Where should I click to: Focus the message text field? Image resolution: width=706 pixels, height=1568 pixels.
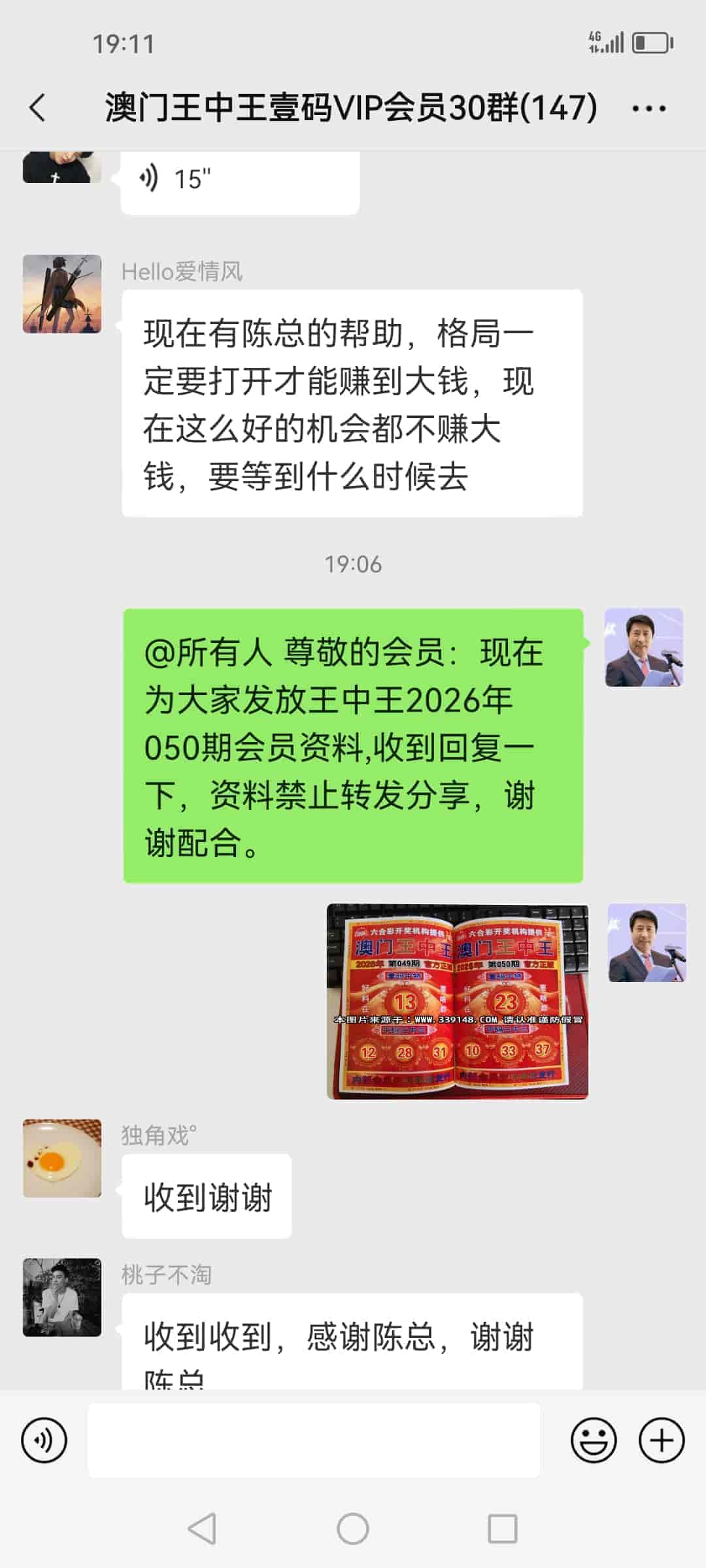pos(314,1440)
